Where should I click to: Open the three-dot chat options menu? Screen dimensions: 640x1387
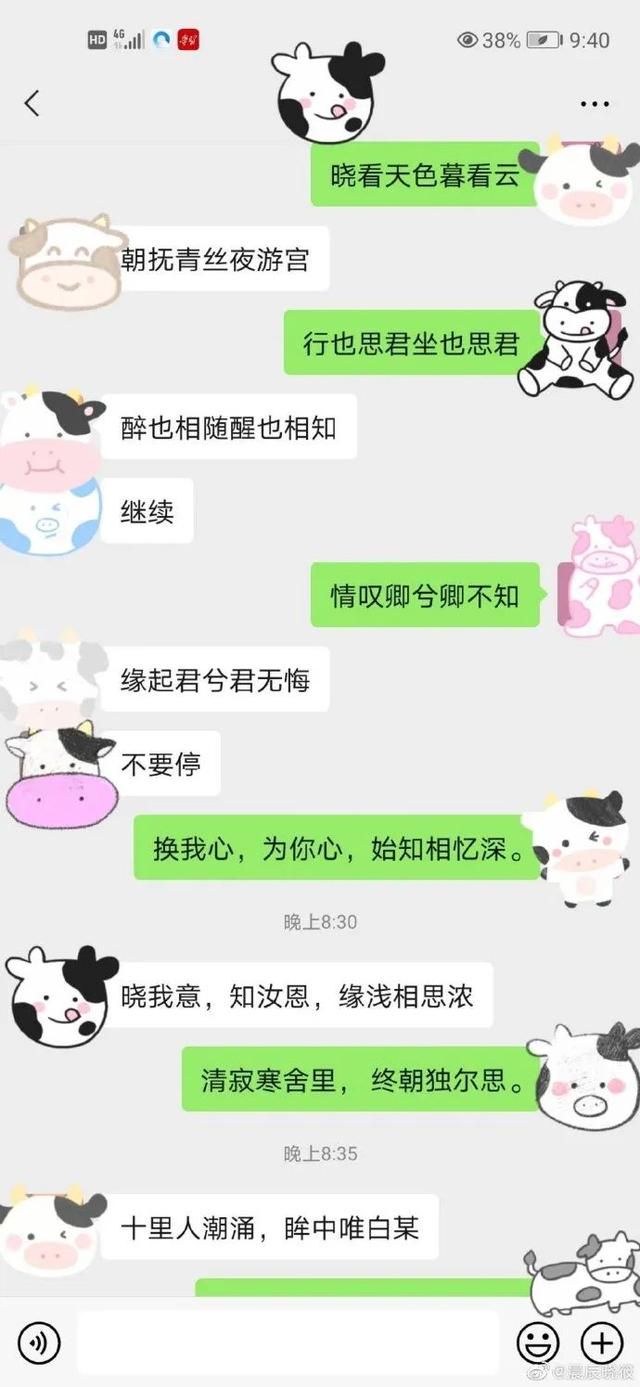click(594, 104)
